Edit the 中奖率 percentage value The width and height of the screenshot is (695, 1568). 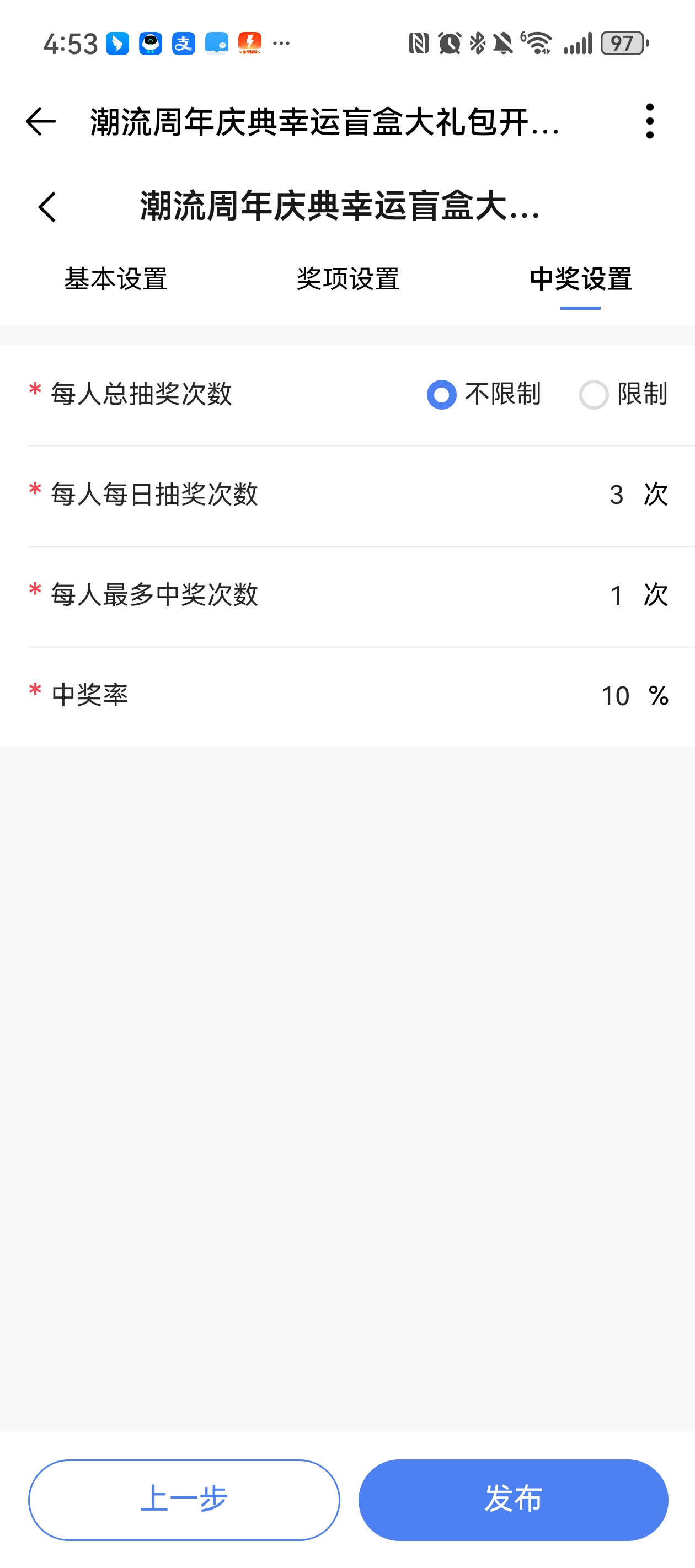(x=614, y=696)
